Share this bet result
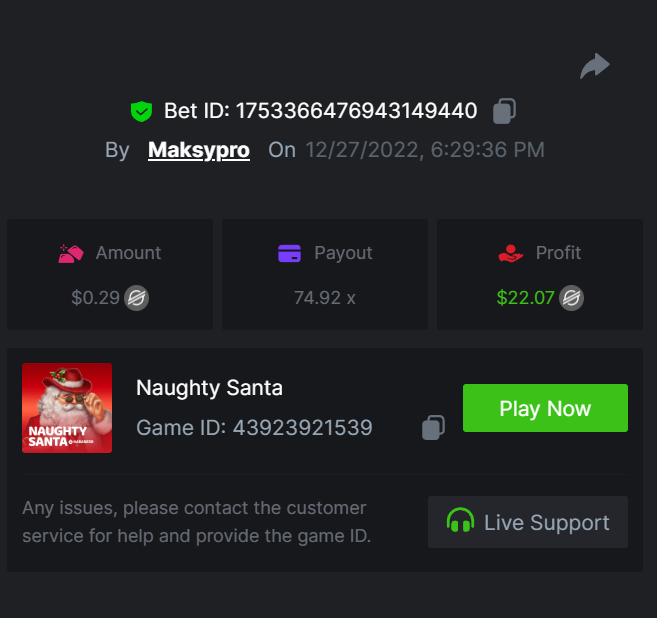The width and height of the screenshot is (657, 618). tap(595, 67)
